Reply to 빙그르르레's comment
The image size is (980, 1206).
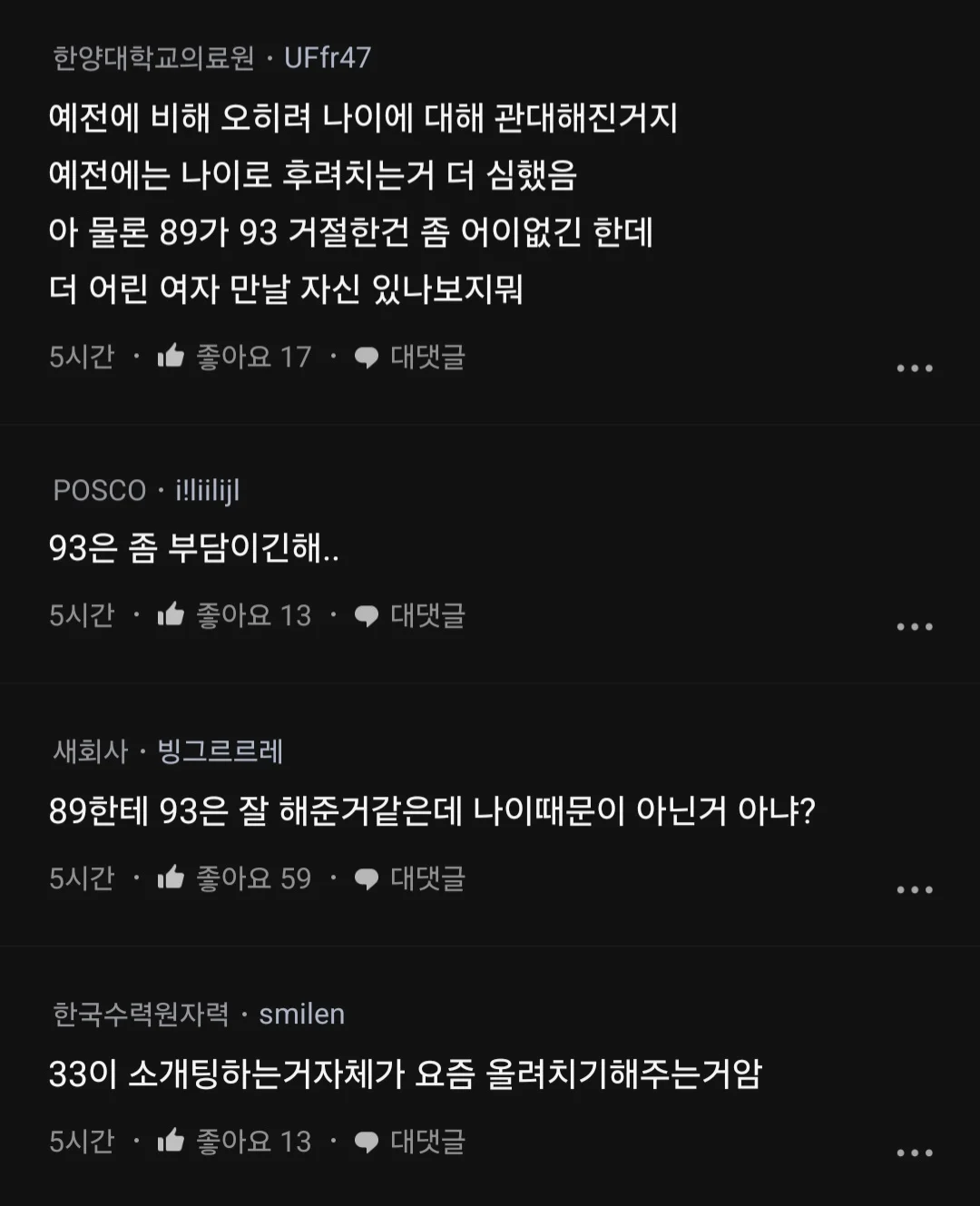coord(409,878)
